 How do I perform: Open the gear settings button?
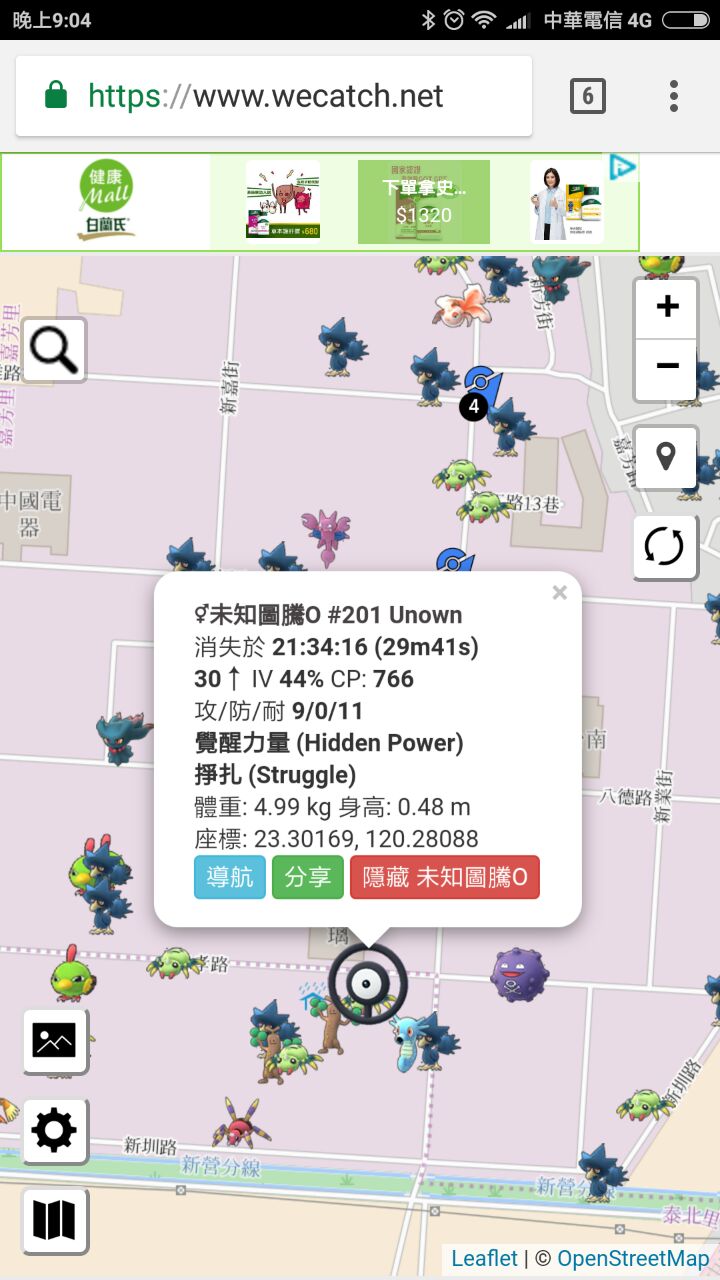tap(54, 1131)
